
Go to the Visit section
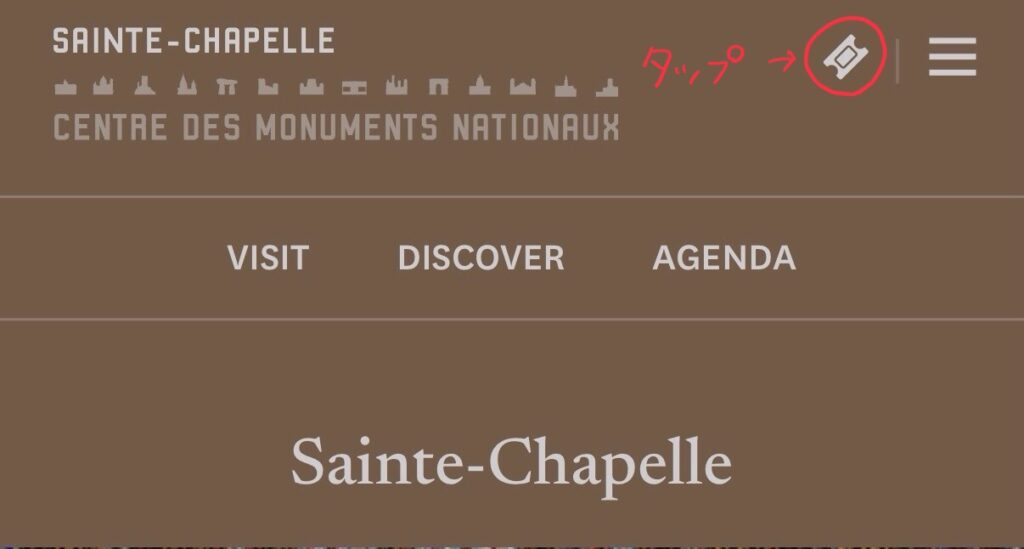click(267, 258)
